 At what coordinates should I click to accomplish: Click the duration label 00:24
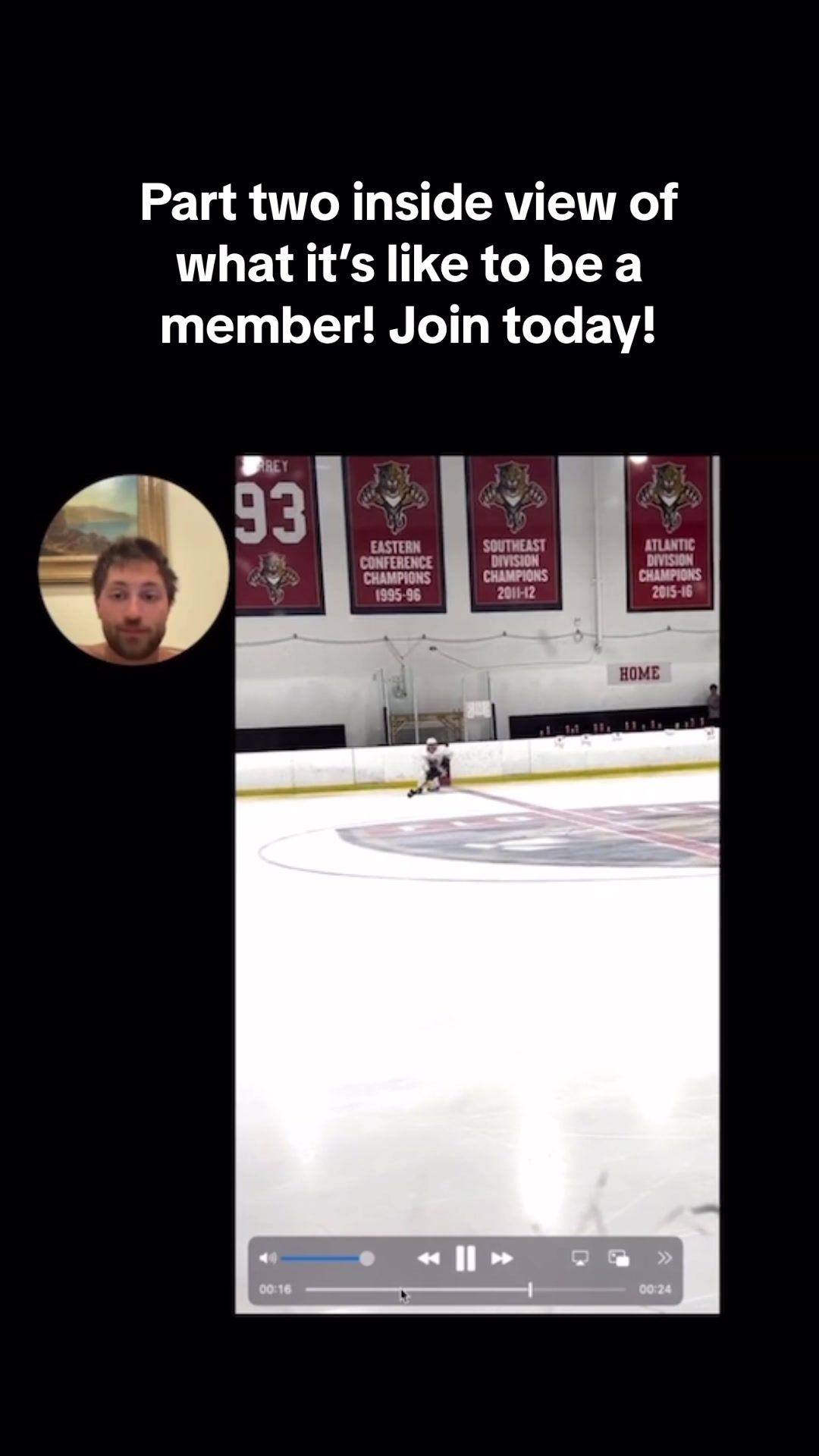coord(654,1289)
